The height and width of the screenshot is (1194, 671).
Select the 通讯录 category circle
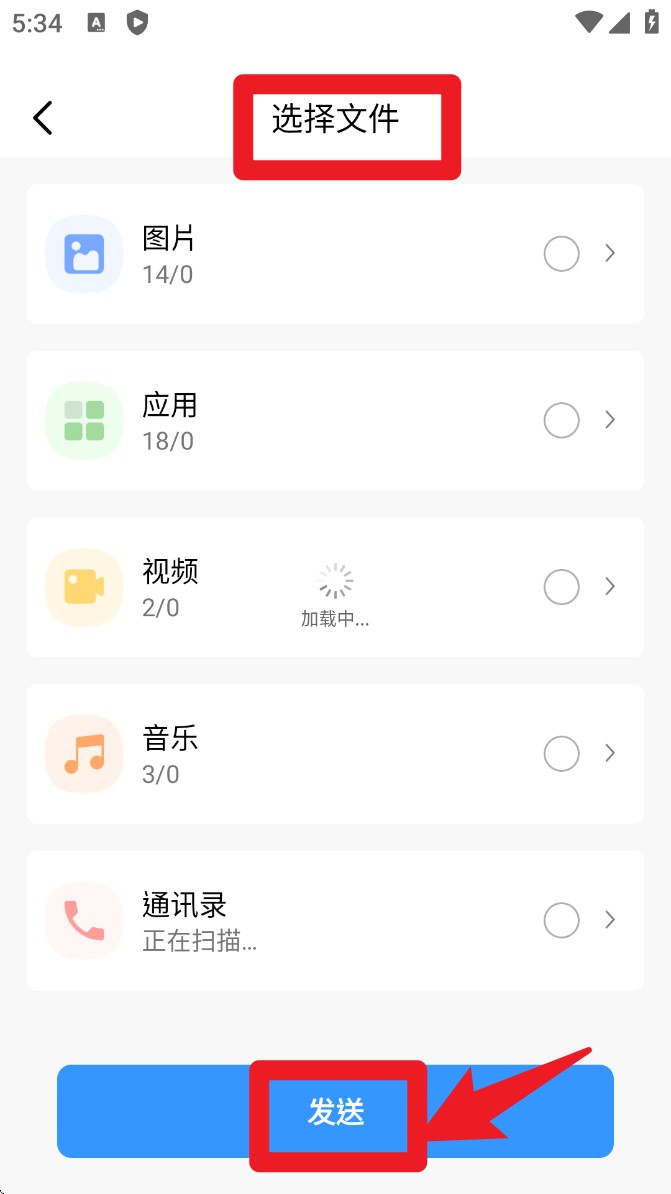click(561, 920)
